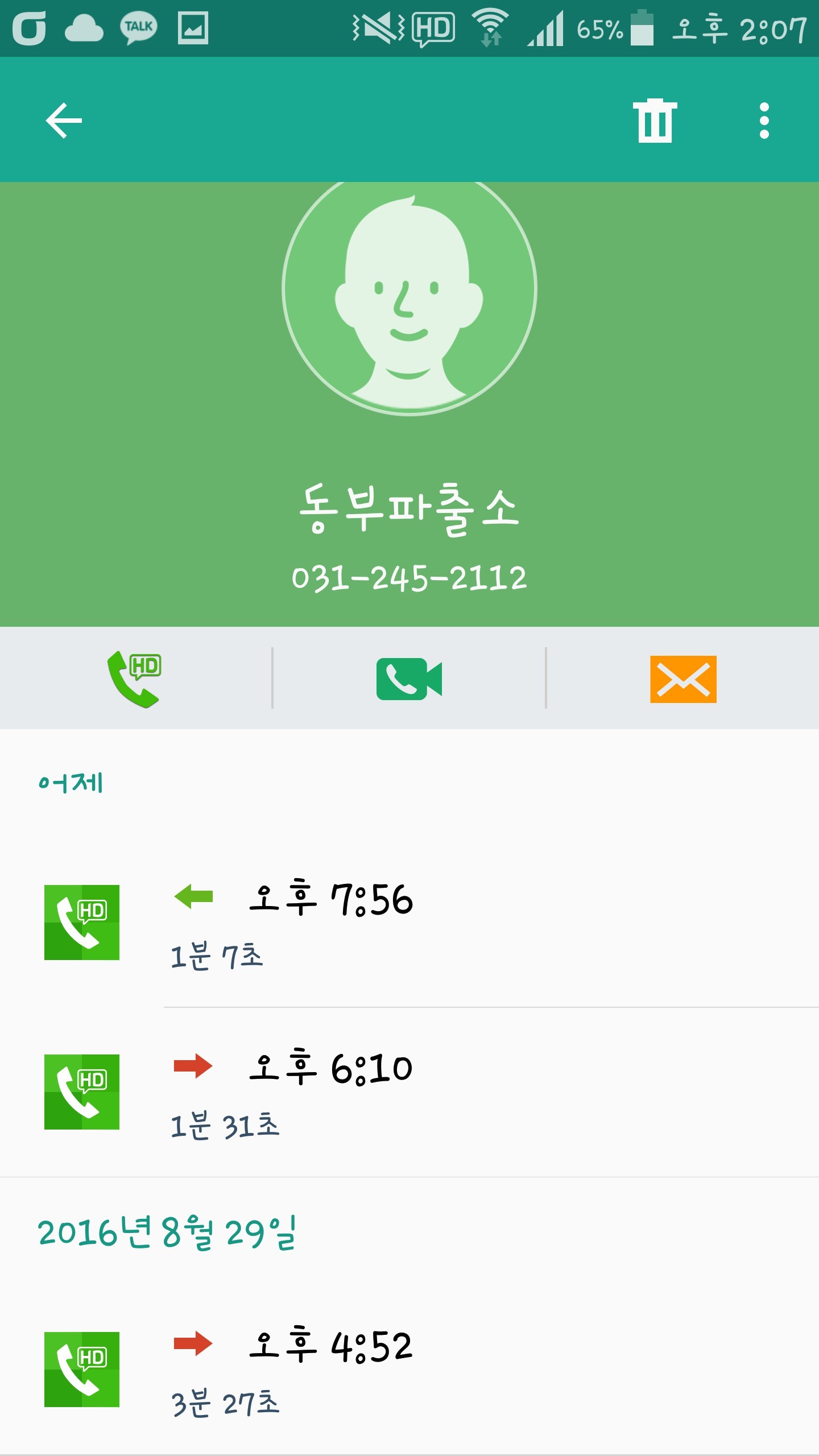Start an HD voice call to 동부파출소
The width and height of the screenshot is (819, 1456).
(135, 679)
